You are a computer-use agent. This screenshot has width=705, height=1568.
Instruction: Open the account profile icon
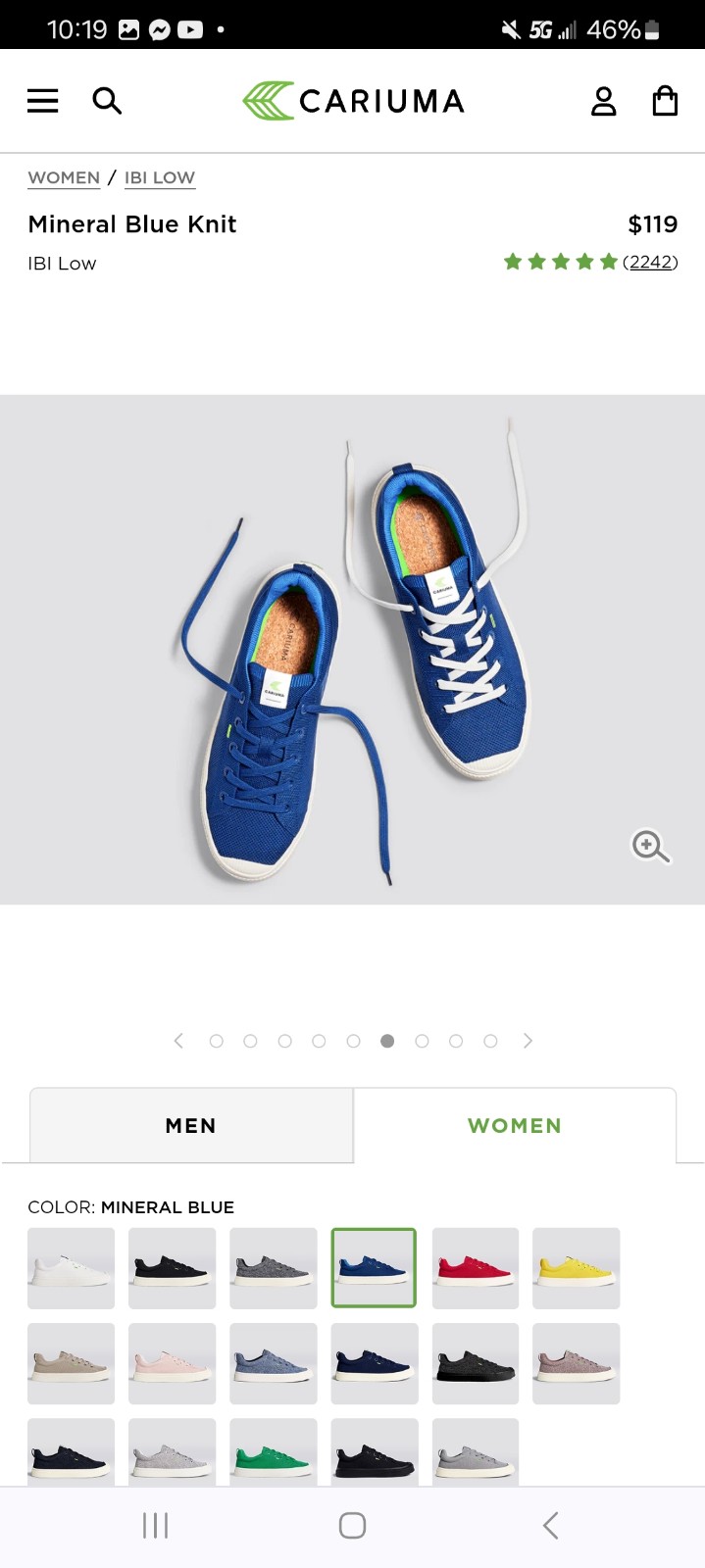603,101
